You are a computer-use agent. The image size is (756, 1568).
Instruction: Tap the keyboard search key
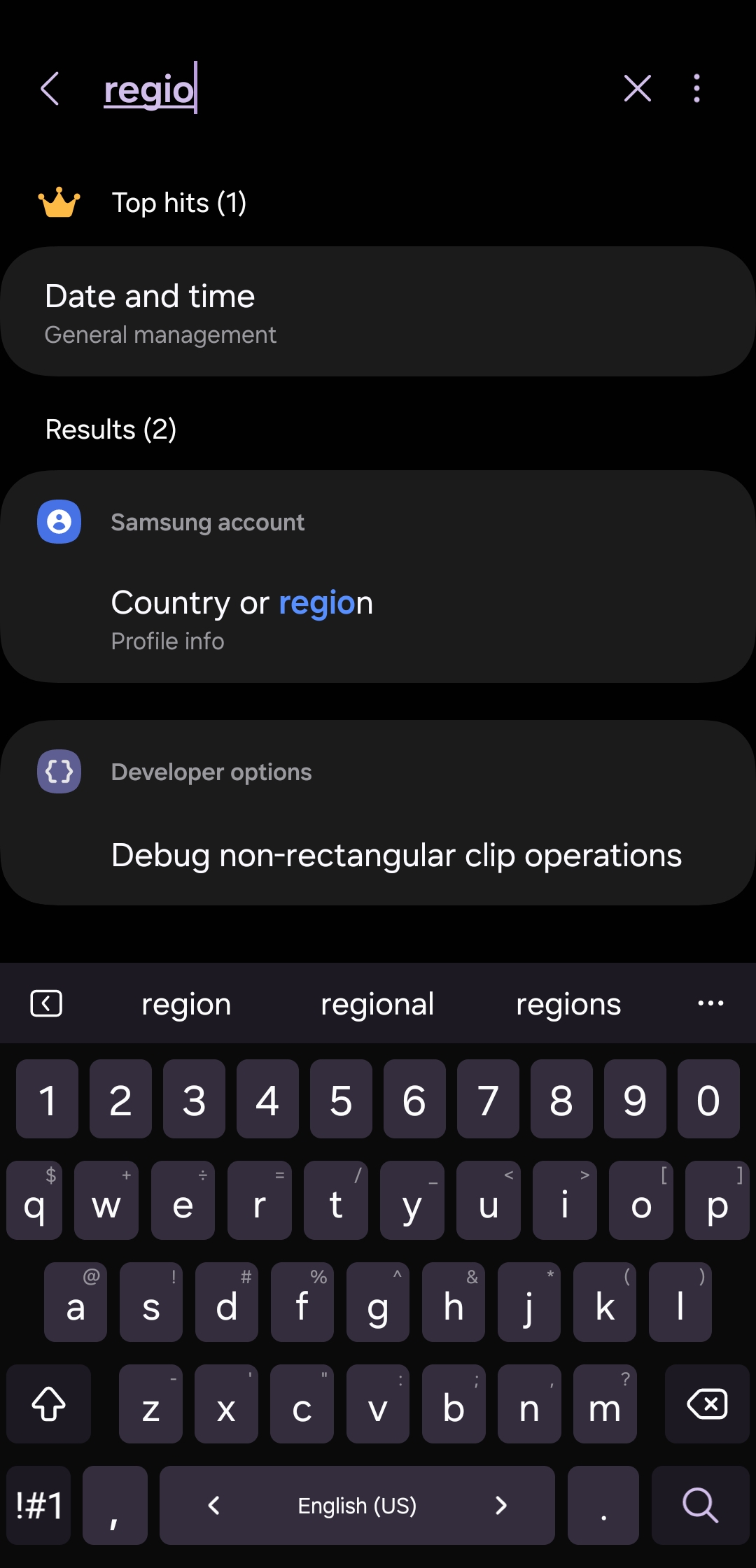tap(700, 1505)
